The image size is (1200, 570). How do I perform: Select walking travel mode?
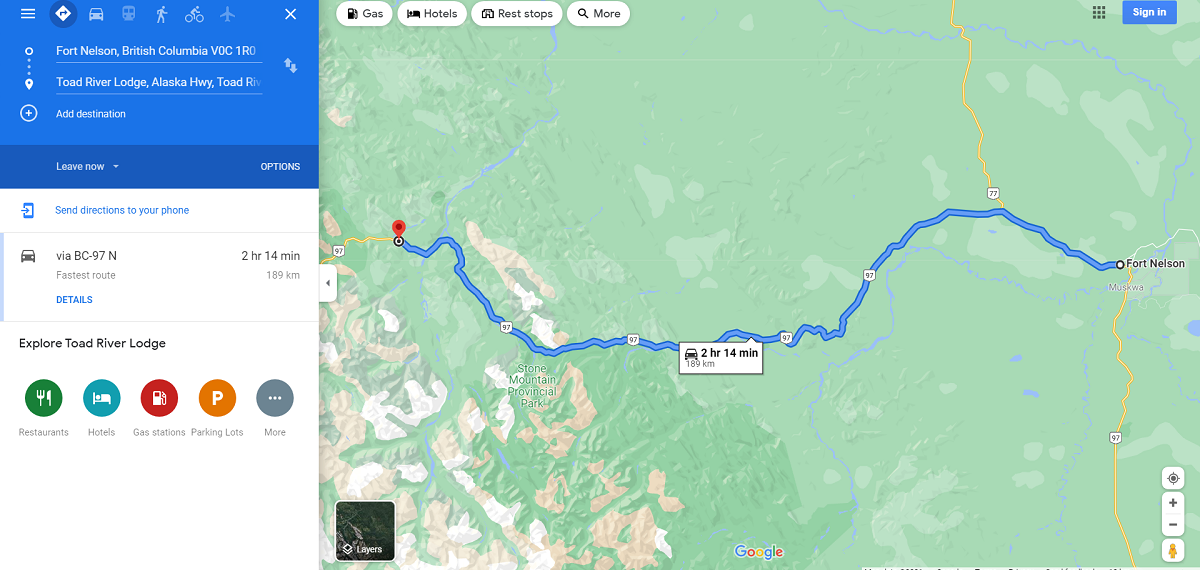(x=161, y=14)
